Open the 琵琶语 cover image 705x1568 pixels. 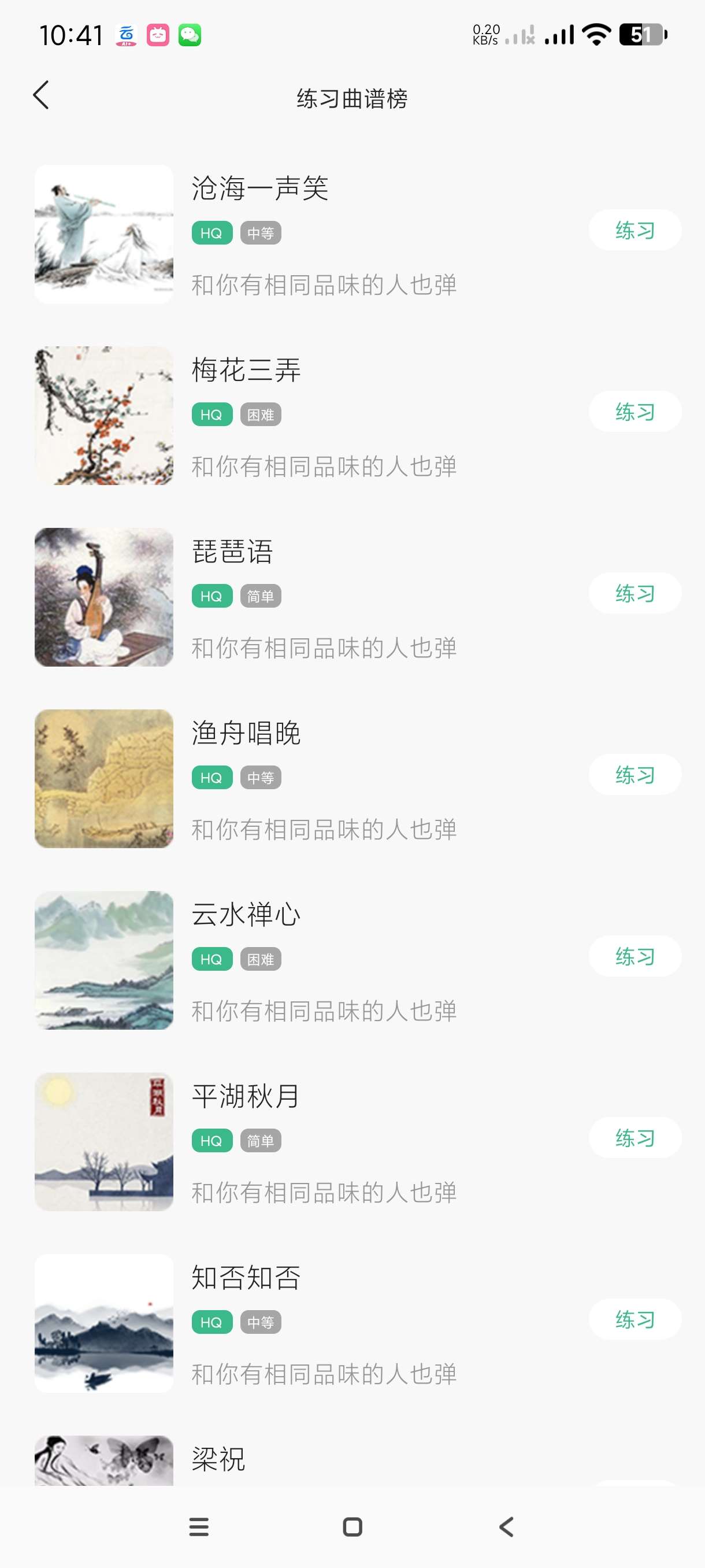click(x=104, y=597)
